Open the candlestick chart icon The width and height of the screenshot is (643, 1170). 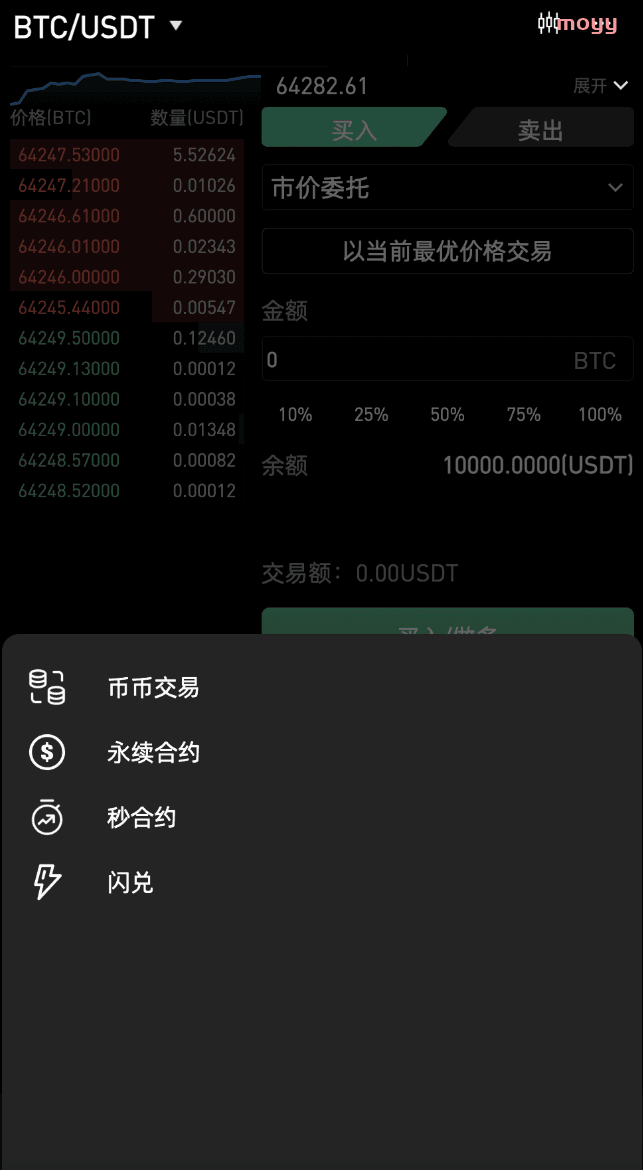click(x=548, y=24)
